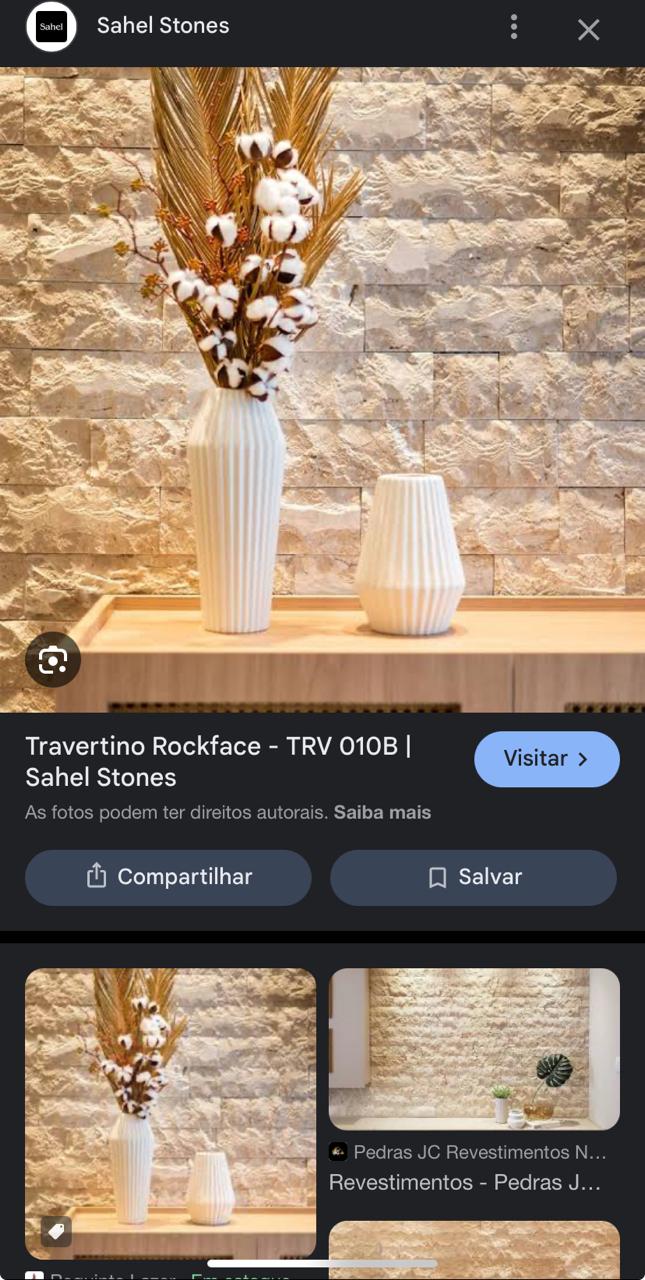Open the Sahel Stones source header
The height and width of the screenshot is (1280, 645).
(162, 26)
